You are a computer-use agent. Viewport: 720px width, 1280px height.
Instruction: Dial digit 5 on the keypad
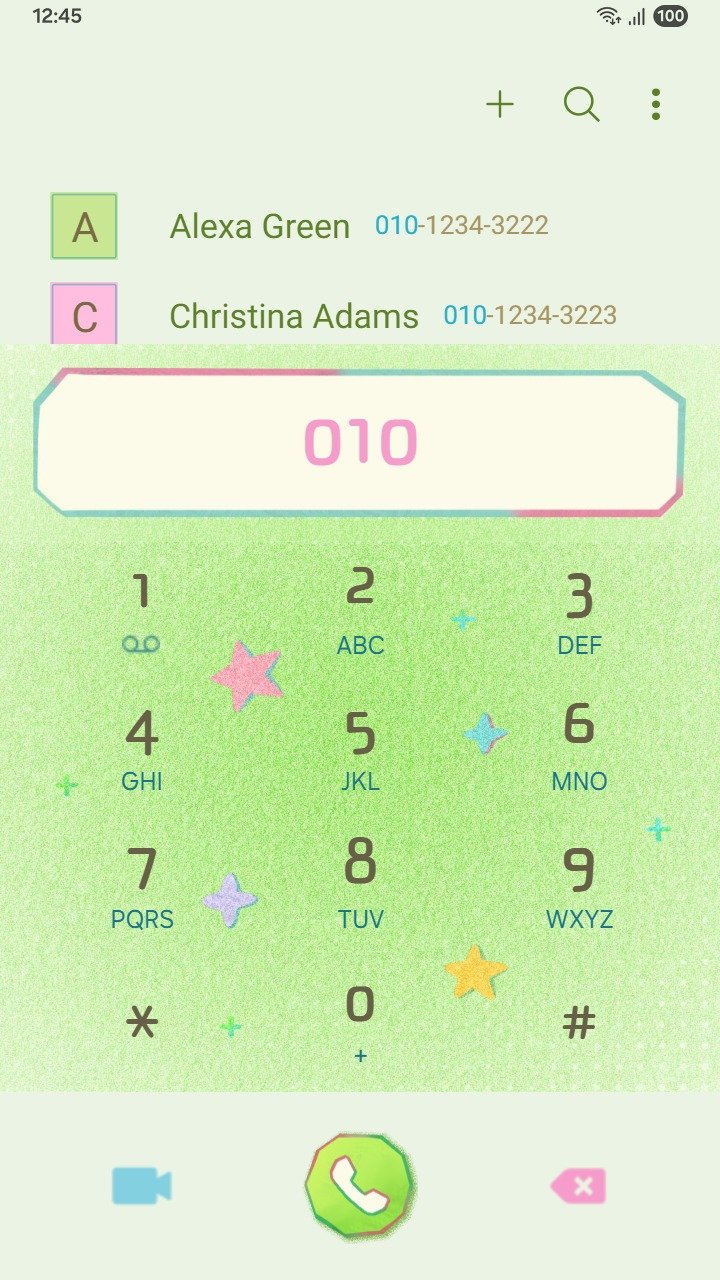[360, 745]
